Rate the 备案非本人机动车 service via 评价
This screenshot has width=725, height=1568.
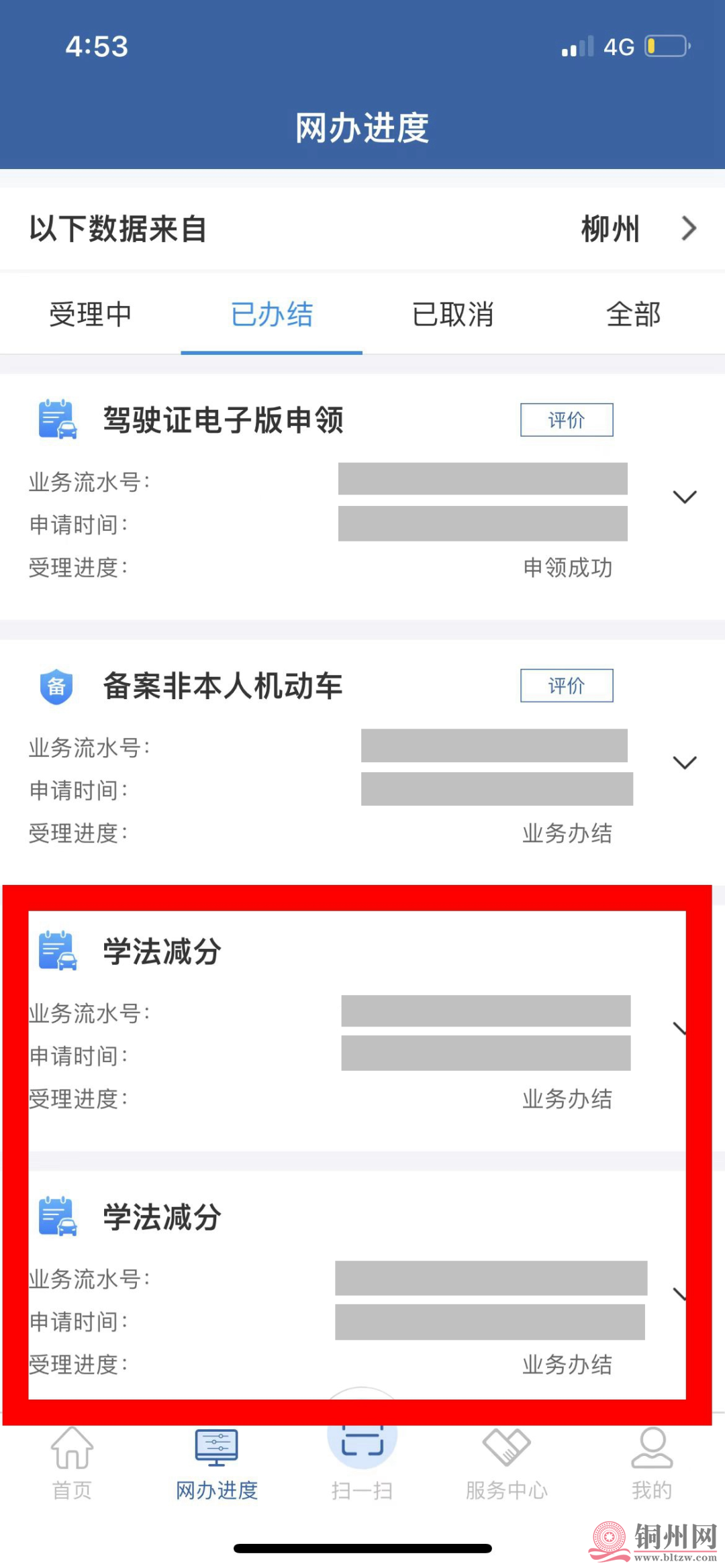[x=567, y=686]
